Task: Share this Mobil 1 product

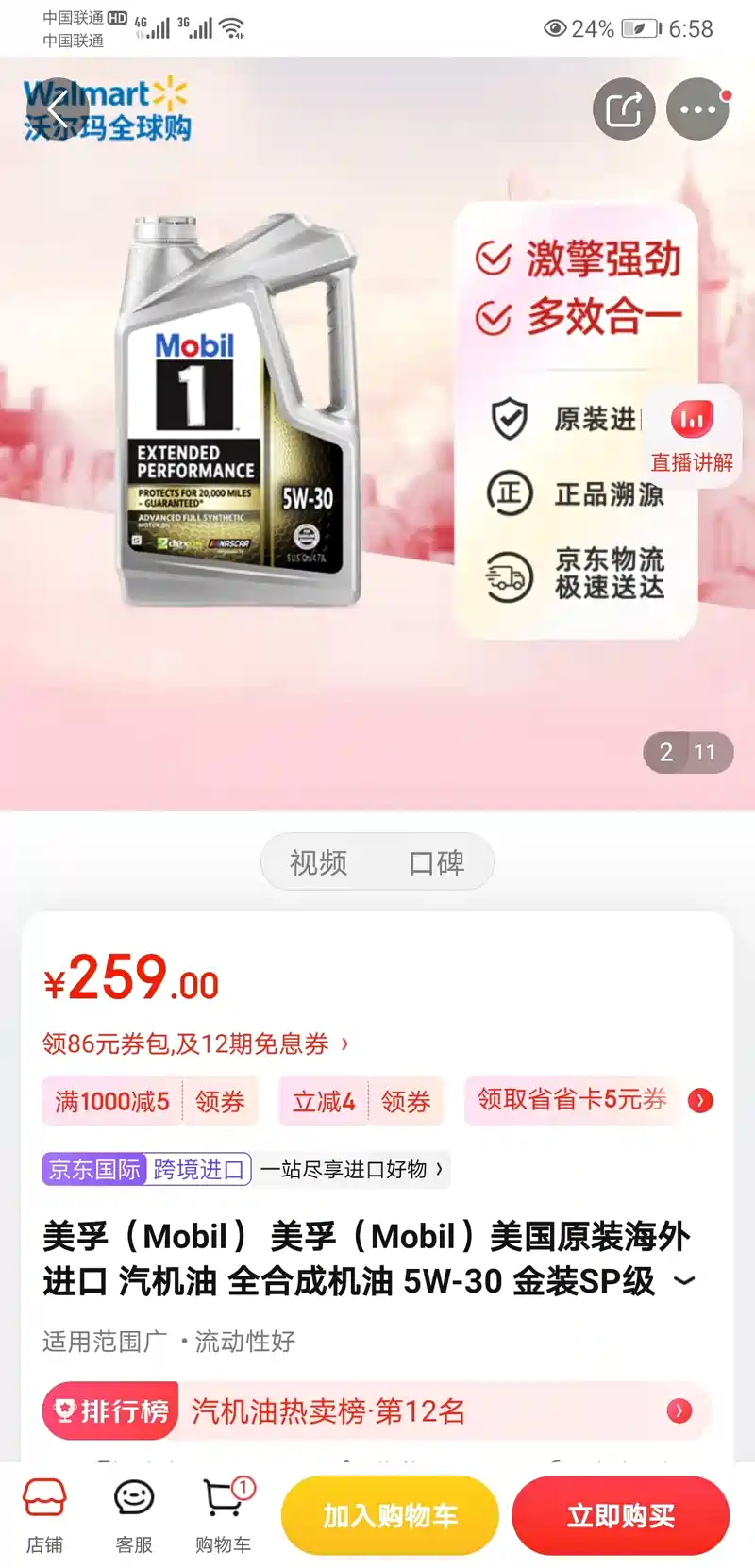Action: (624, 109)
